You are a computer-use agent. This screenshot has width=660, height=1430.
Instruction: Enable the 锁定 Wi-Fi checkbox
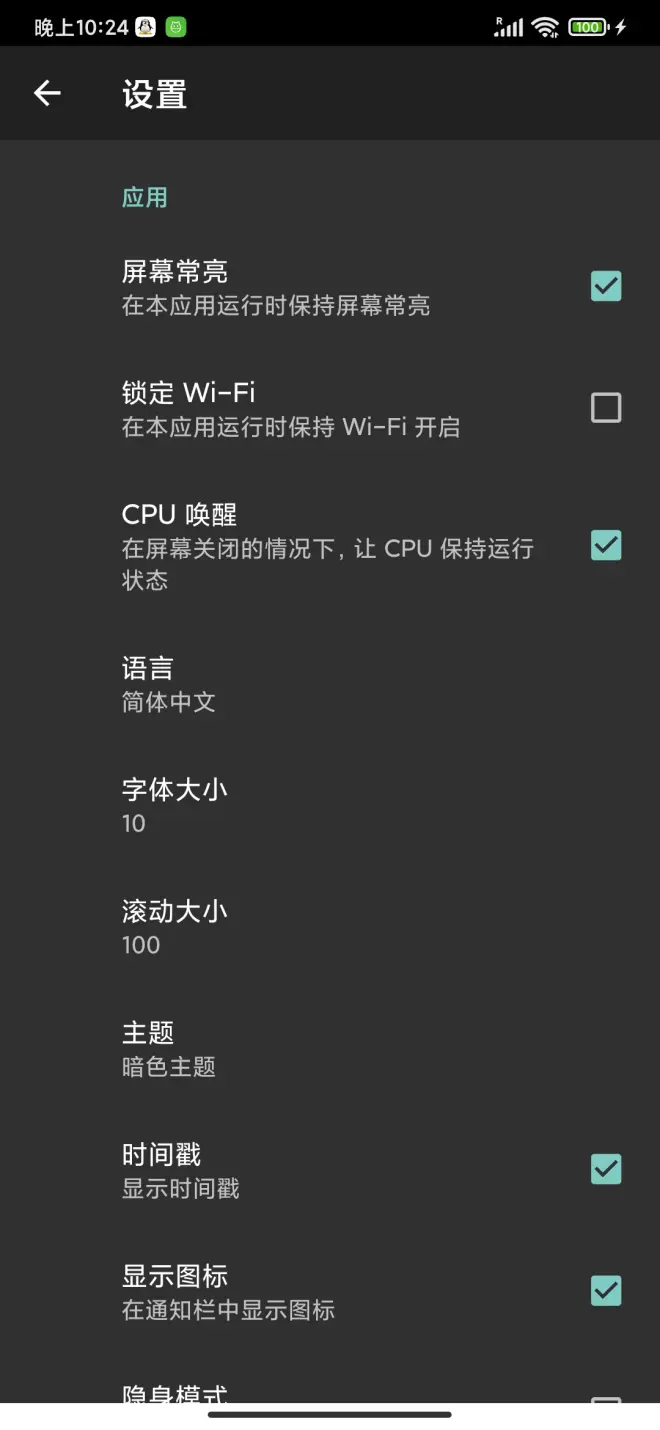point(606,408)
